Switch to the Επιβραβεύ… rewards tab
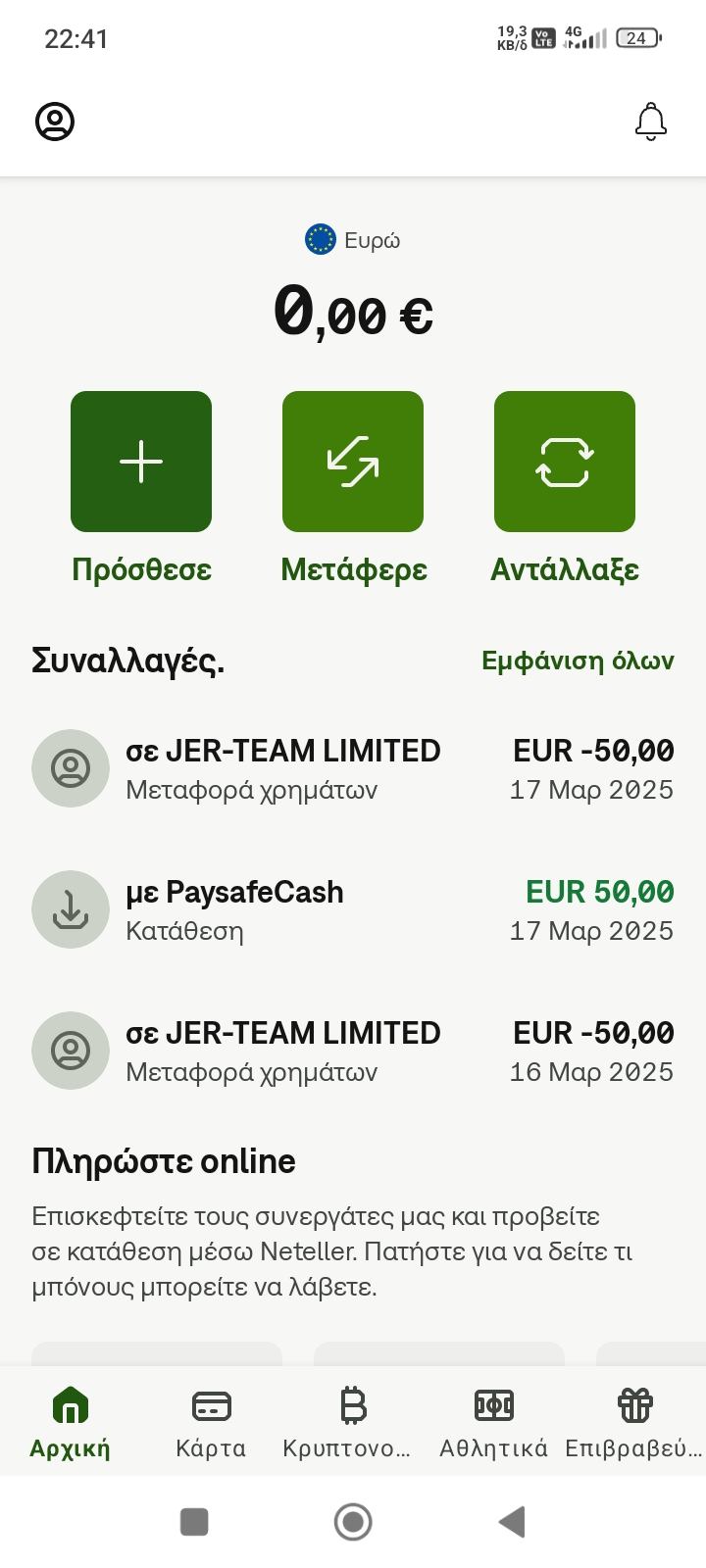 coord(634,1421)
